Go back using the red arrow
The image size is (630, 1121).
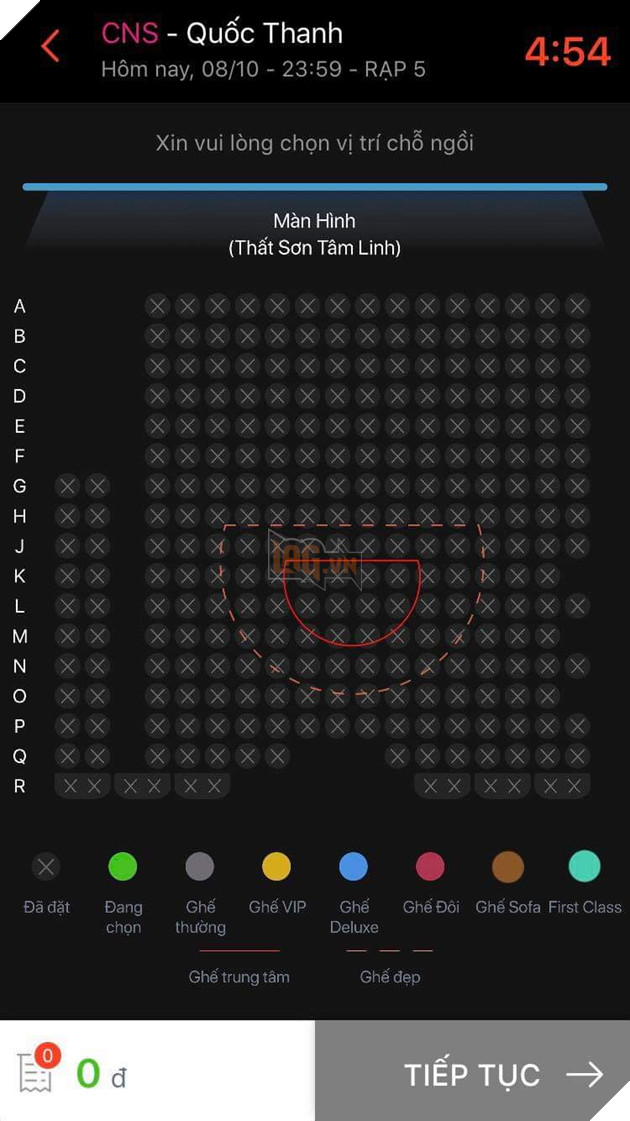(x=50, y=45)
